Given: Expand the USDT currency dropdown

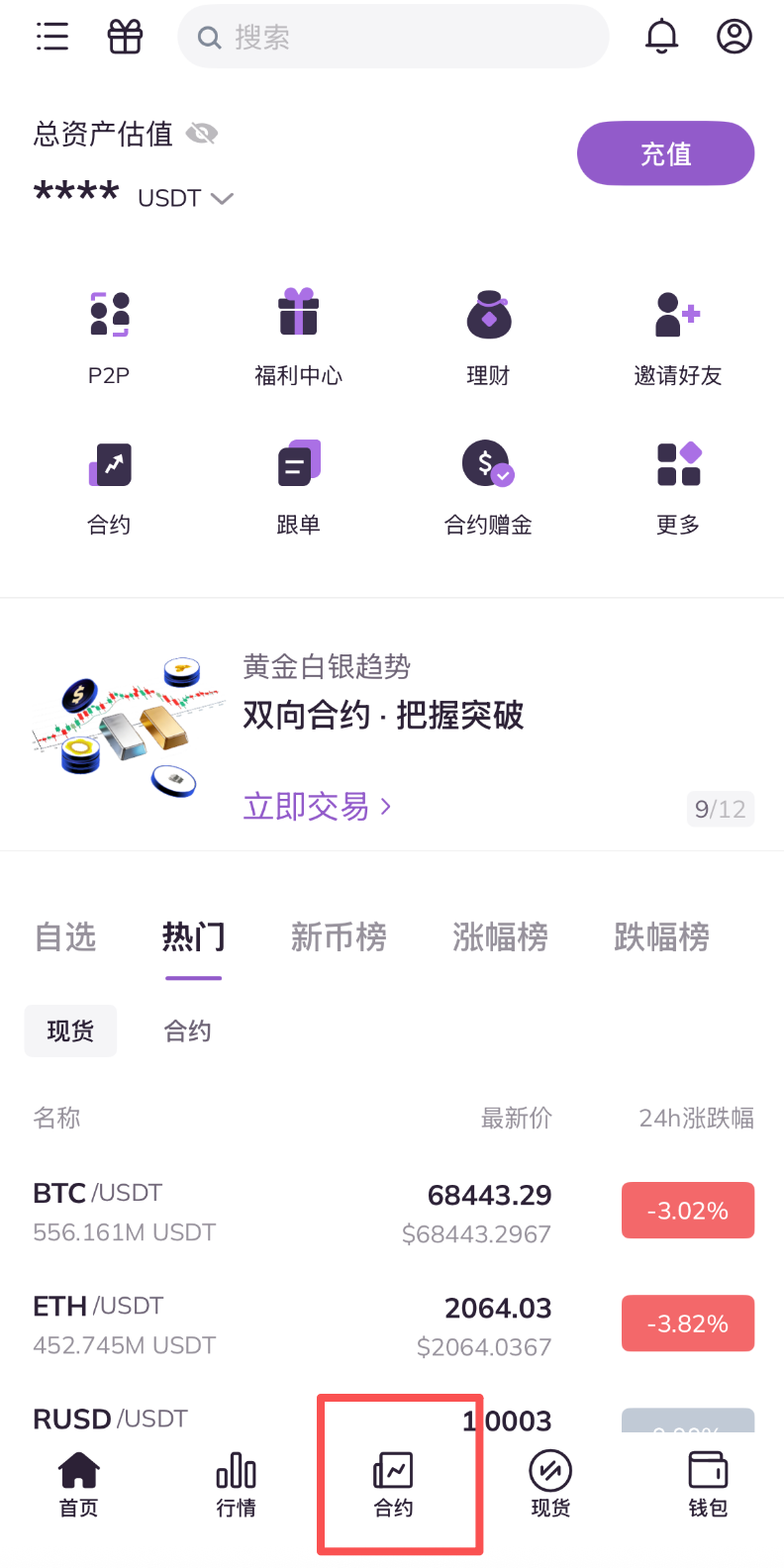Looking at the screenshot, I should tap(185, 199).
